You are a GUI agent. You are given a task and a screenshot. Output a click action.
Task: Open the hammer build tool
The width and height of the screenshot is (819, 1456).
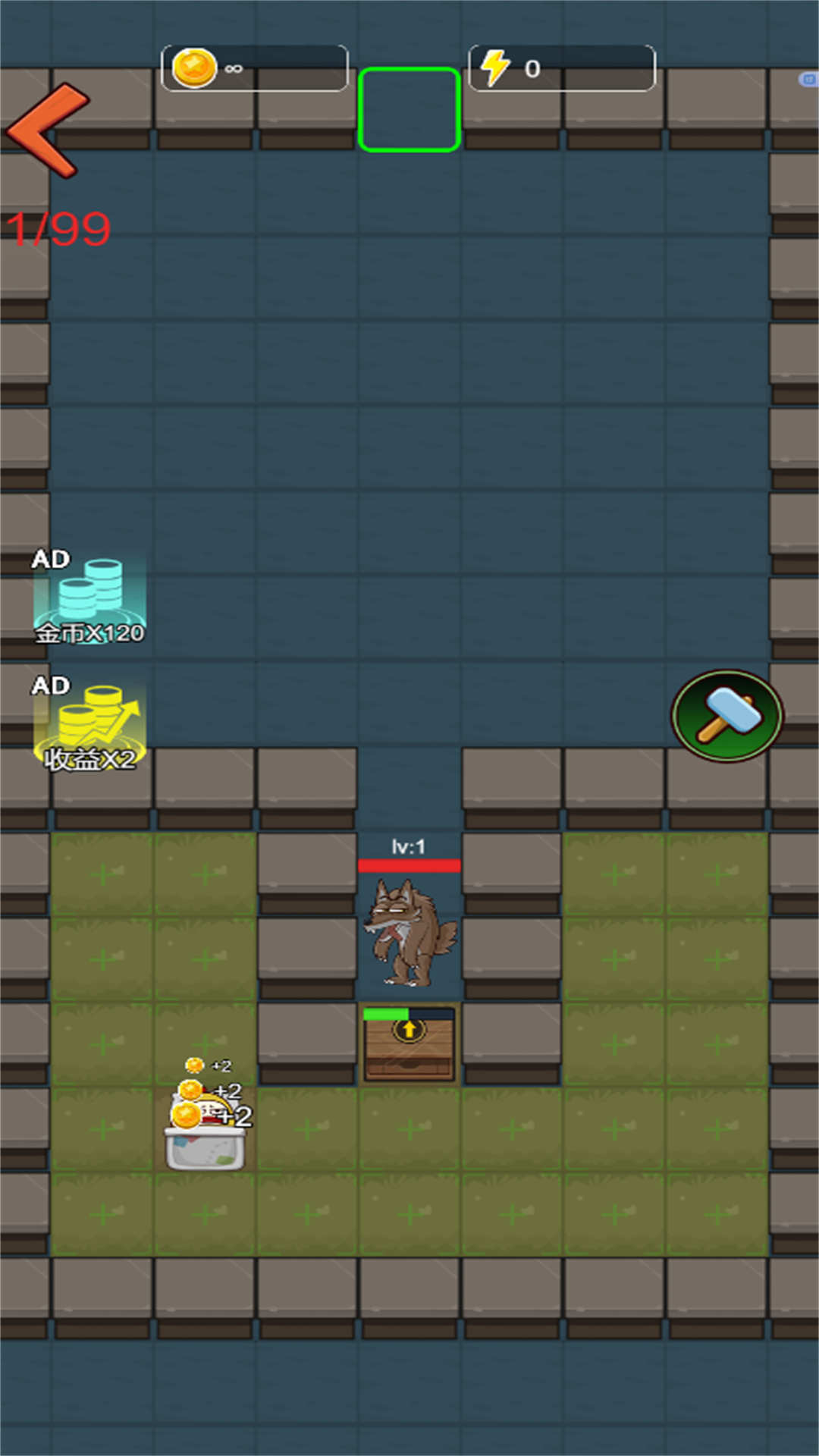click(727, 715)
